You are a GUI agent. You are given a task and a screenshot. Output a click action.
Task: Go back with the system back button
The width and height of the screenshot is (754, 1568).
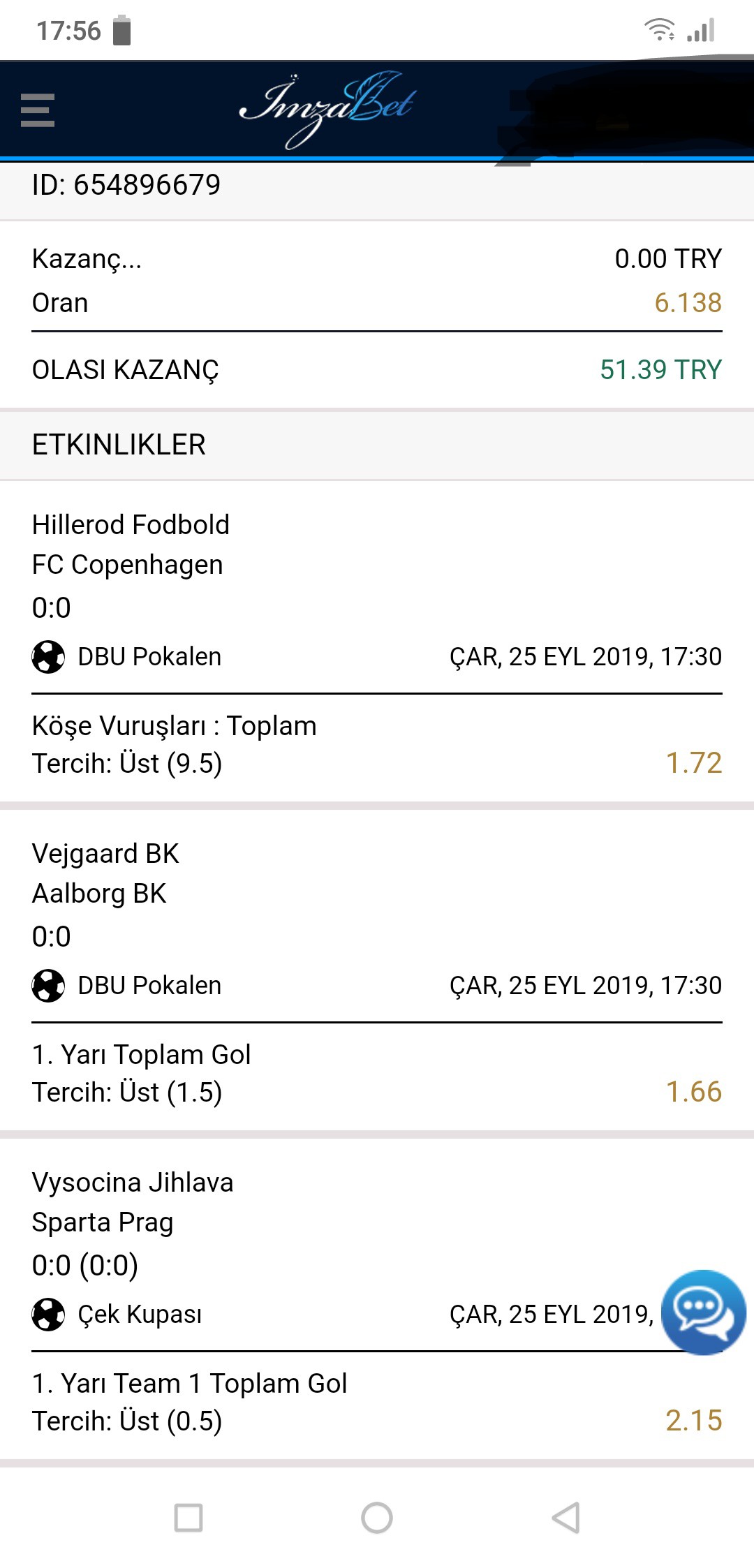pos(565,1517)
